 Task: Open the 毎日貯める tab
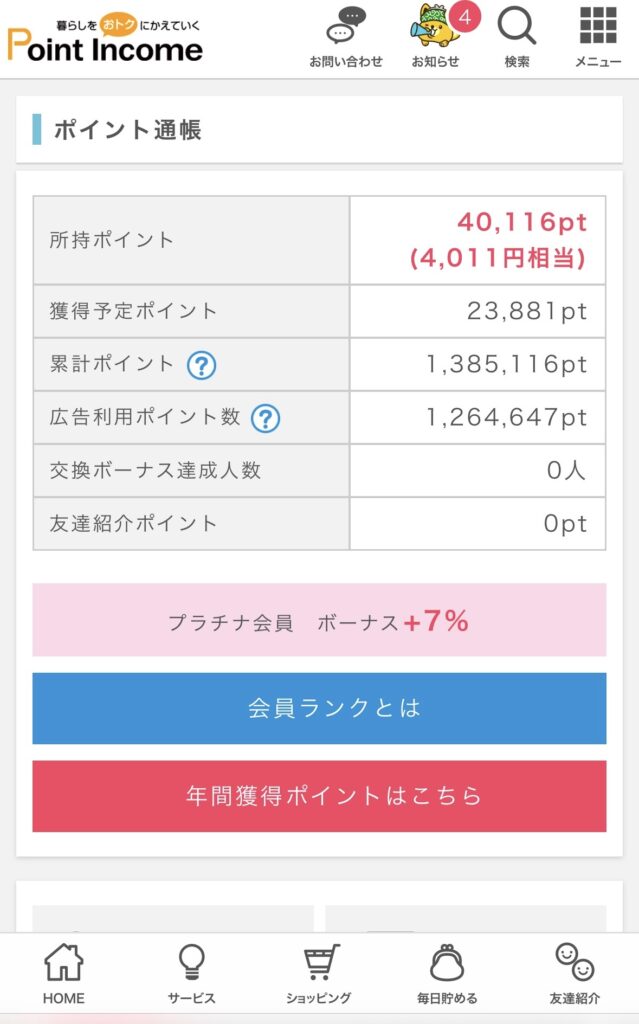click(447, 974)
